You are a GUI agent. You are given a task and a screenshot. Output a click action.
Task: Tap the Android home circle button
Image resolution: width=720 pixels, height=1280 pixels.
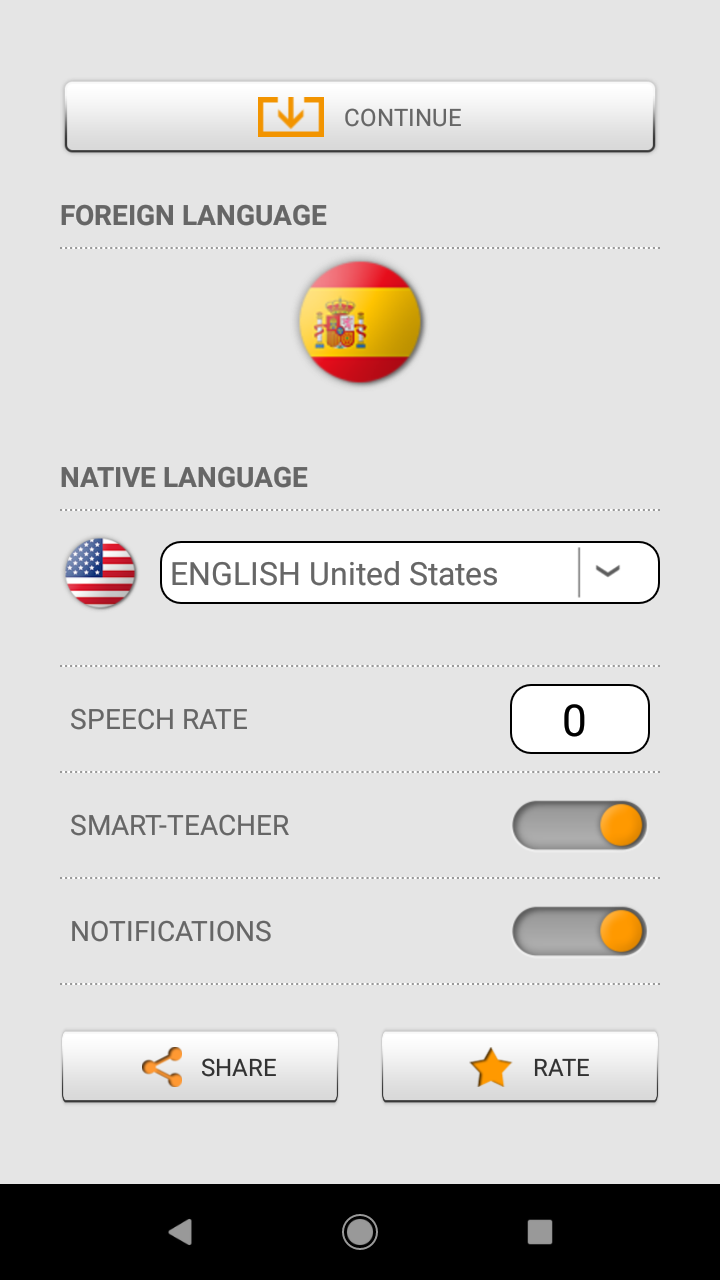pyautogui.click(x=359, y=1231)
